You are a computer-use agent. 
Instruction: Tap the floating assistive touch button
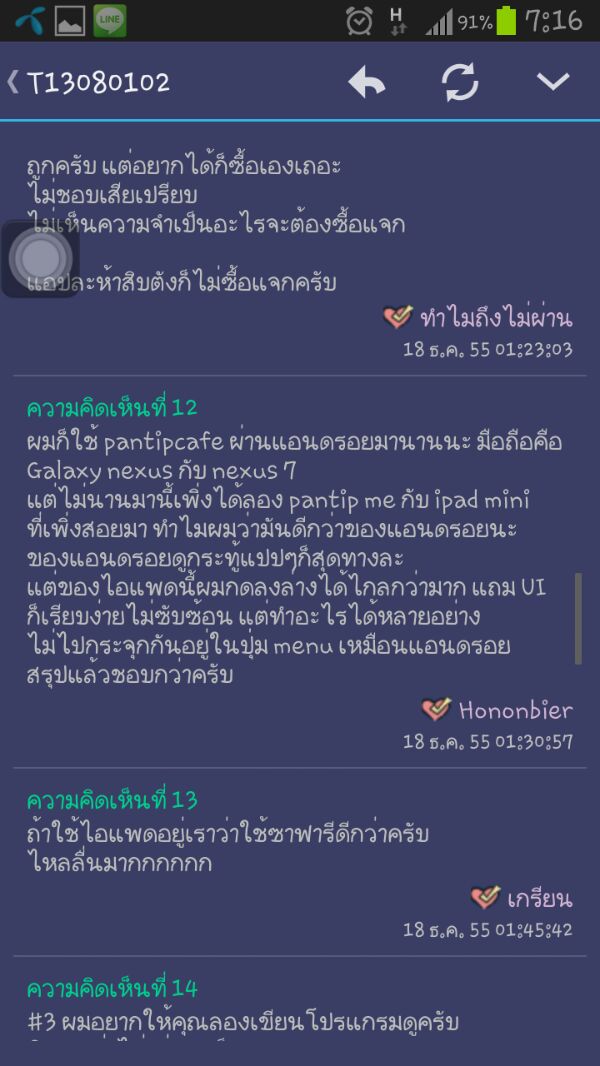tap(40, 259)
